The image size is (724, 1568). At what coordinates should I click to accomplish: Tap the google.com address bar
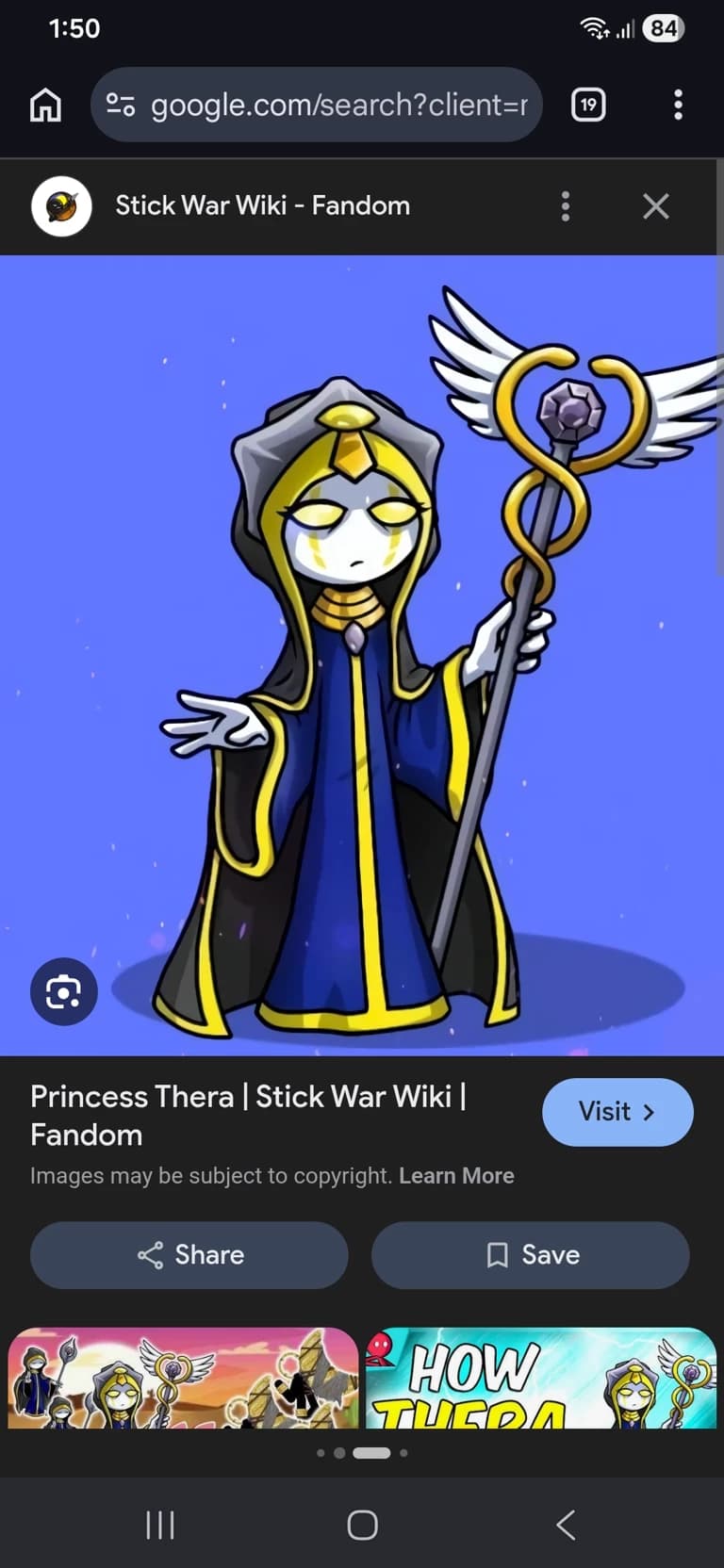pyautogui.click(x=316, y=105)
